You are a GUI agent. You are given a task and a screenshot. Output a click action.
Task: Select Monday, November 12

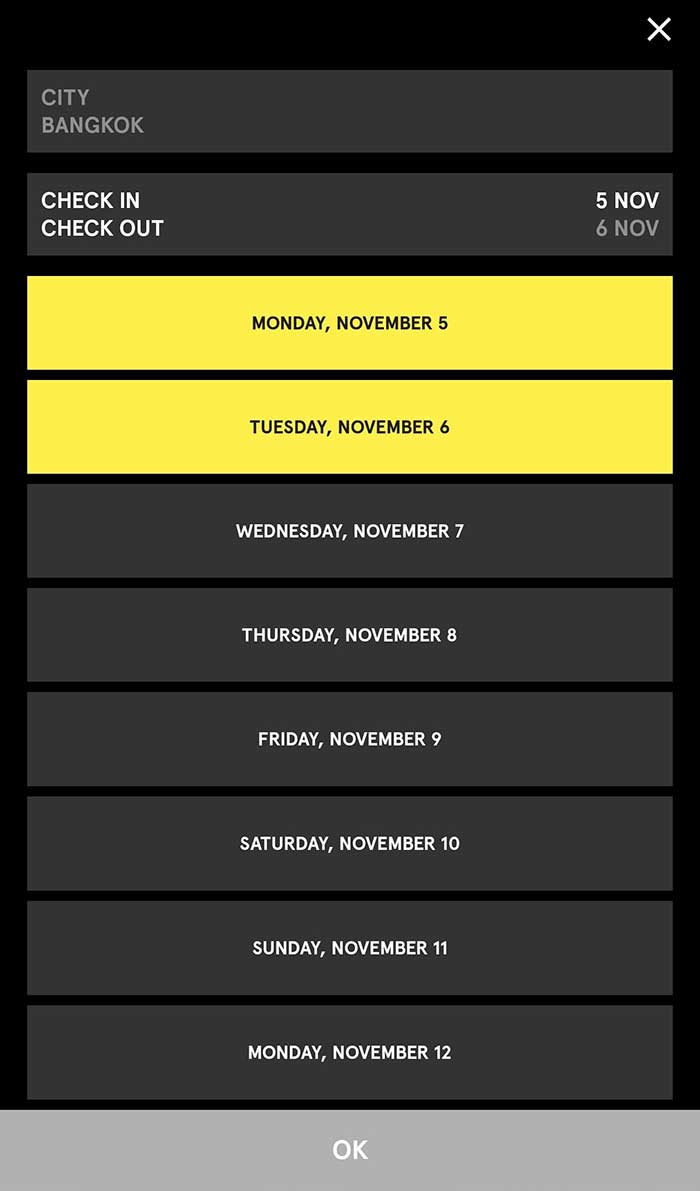(x=349, y=1052)
